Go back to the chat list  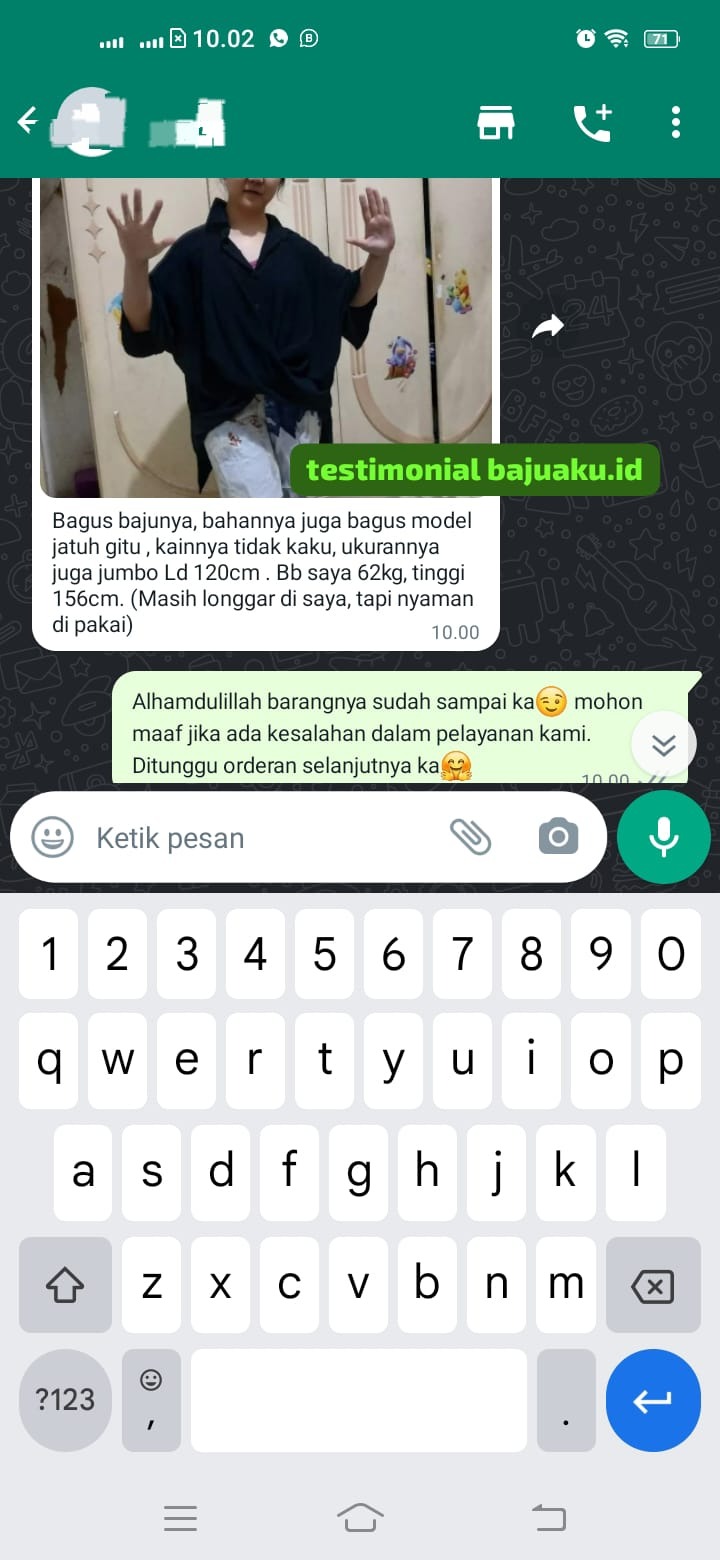tap(29, 122)
